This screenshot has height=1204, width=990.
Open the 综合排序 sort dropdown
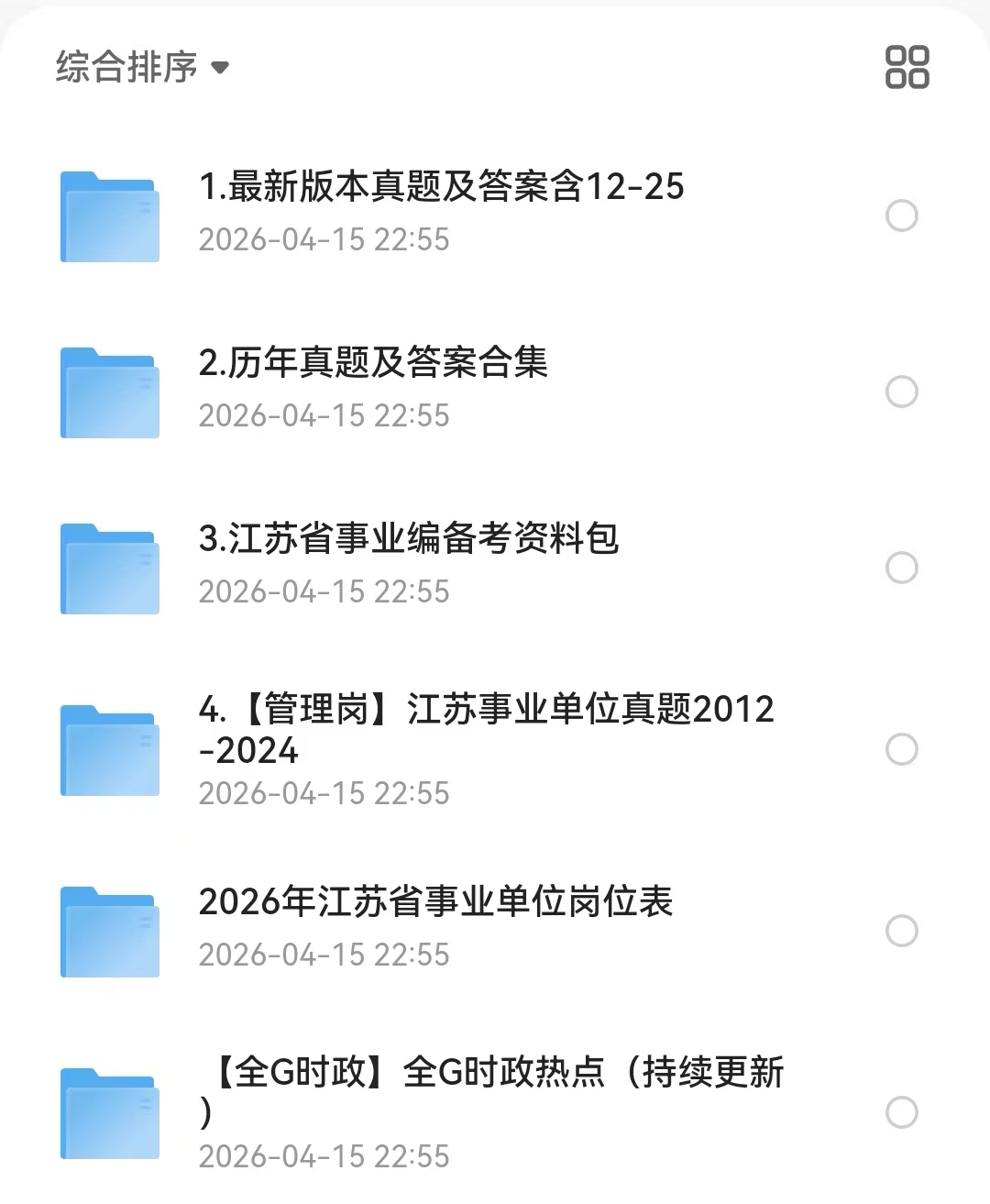coord(142,67)
